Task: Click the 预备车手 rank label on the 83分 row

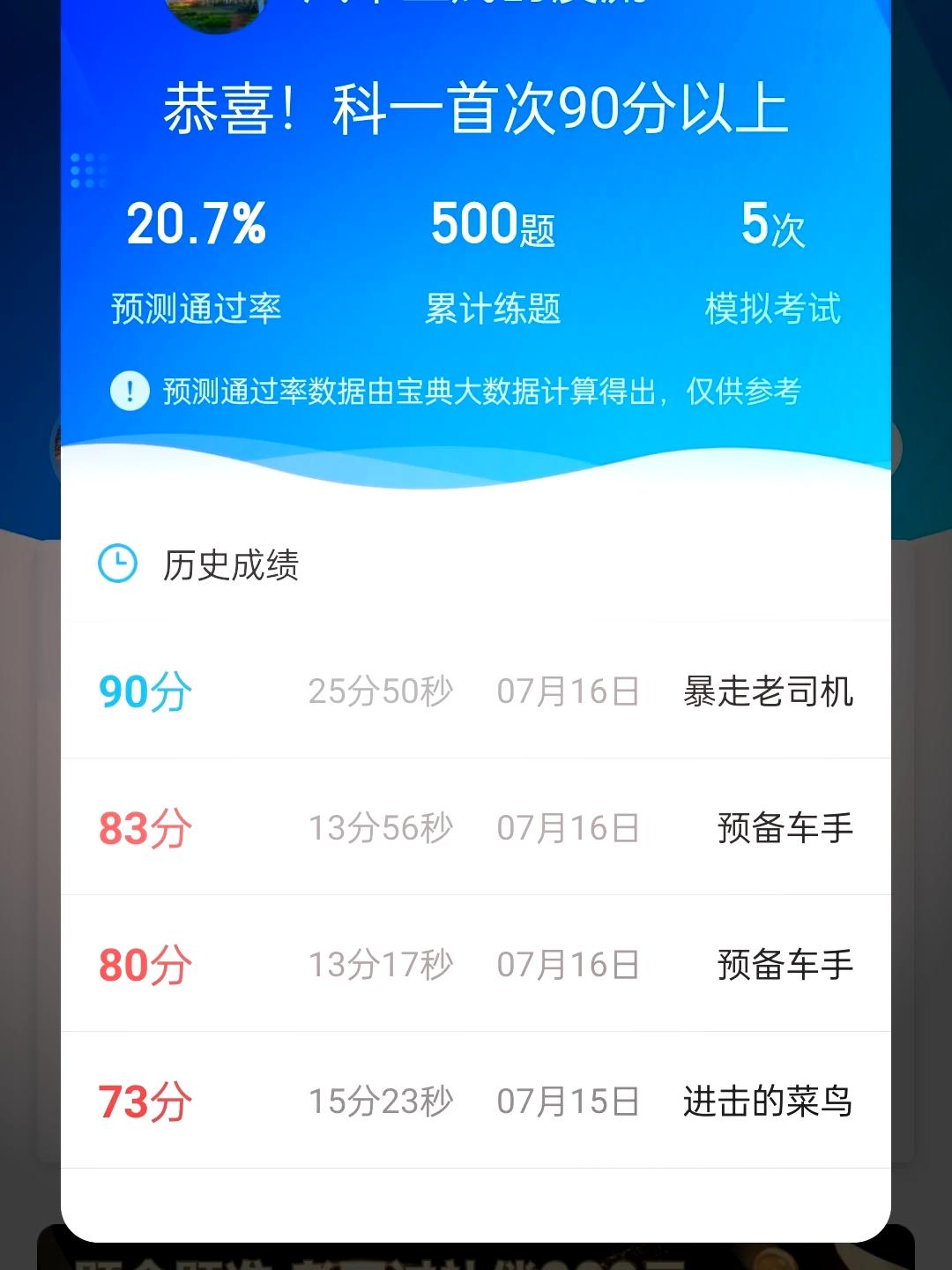Action: pos(781,829)
